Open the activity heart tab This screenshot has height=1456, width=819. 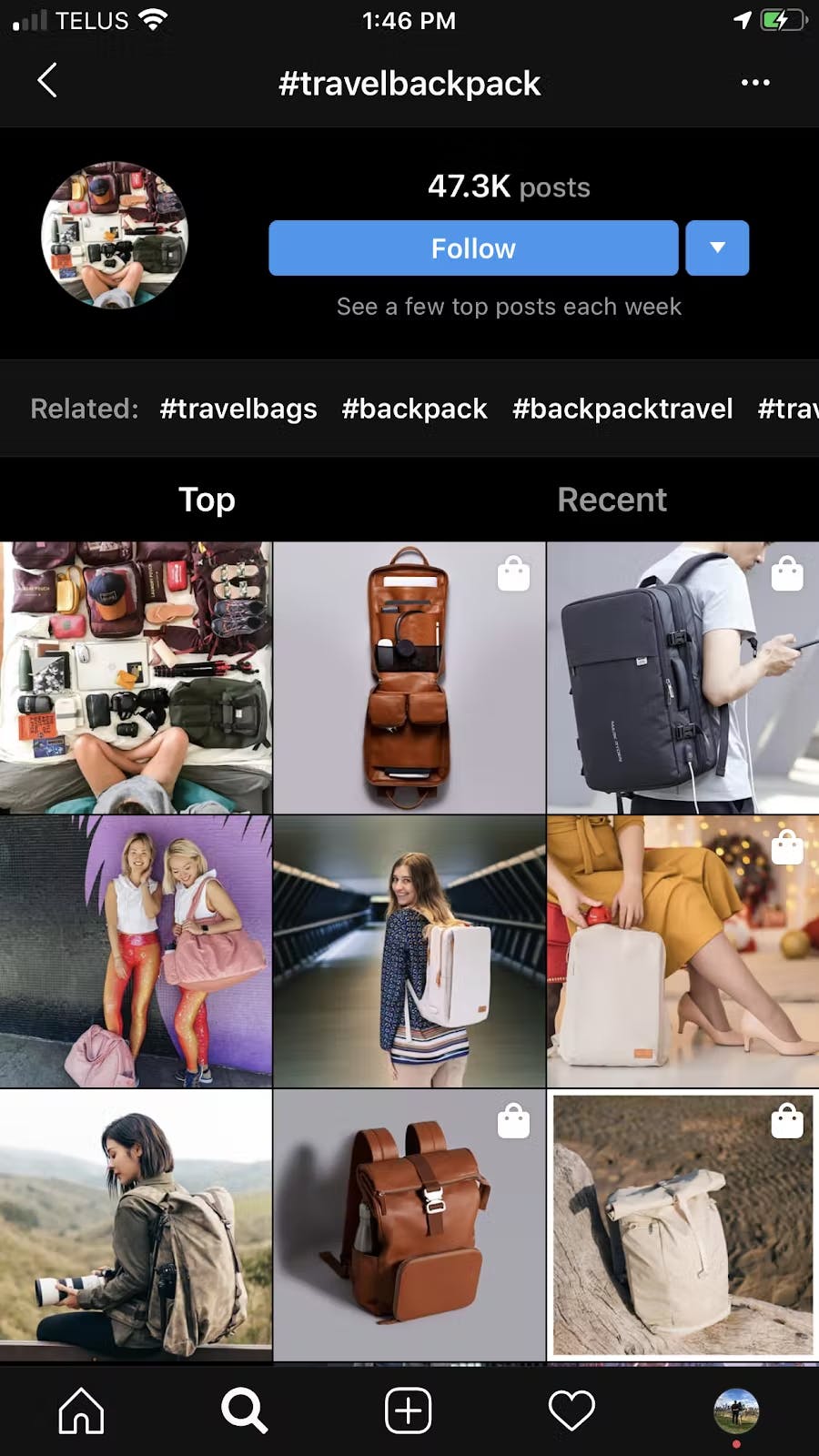tap(571, 1410)
